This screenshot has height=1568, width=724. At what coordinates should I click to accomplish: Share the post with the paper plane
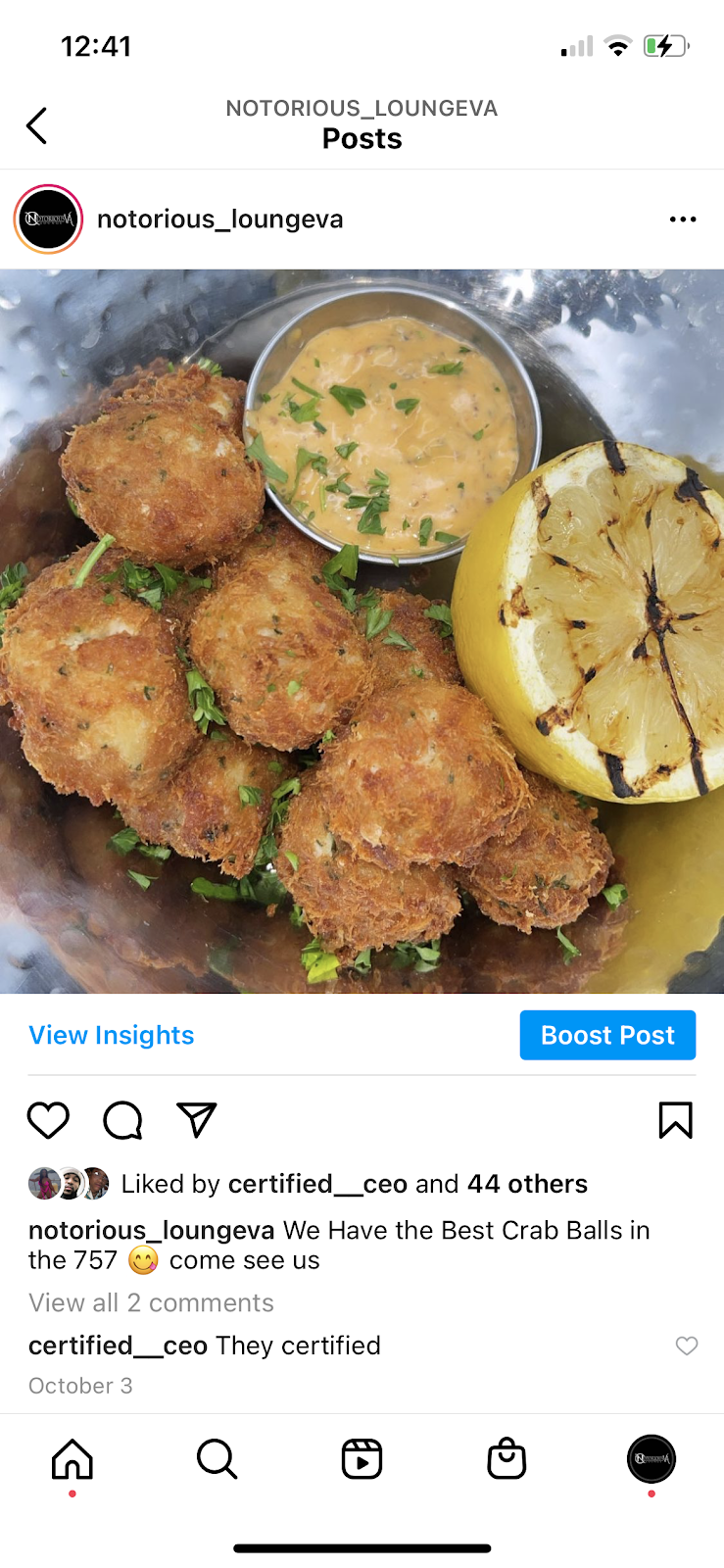(x=196, y=1120)
